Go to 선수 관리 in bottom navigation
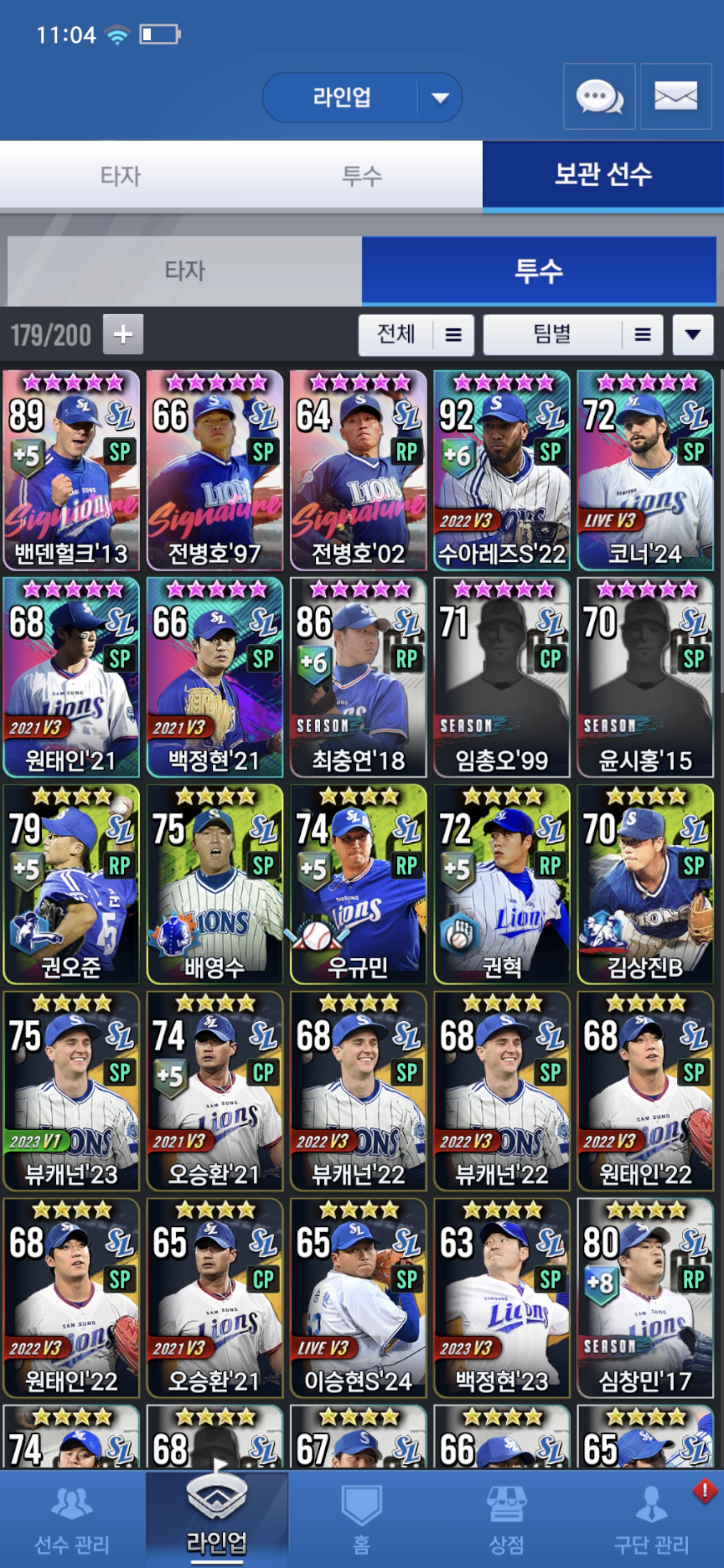The width and height of the screenshot is (724, 1568). tap(72, 1520)
